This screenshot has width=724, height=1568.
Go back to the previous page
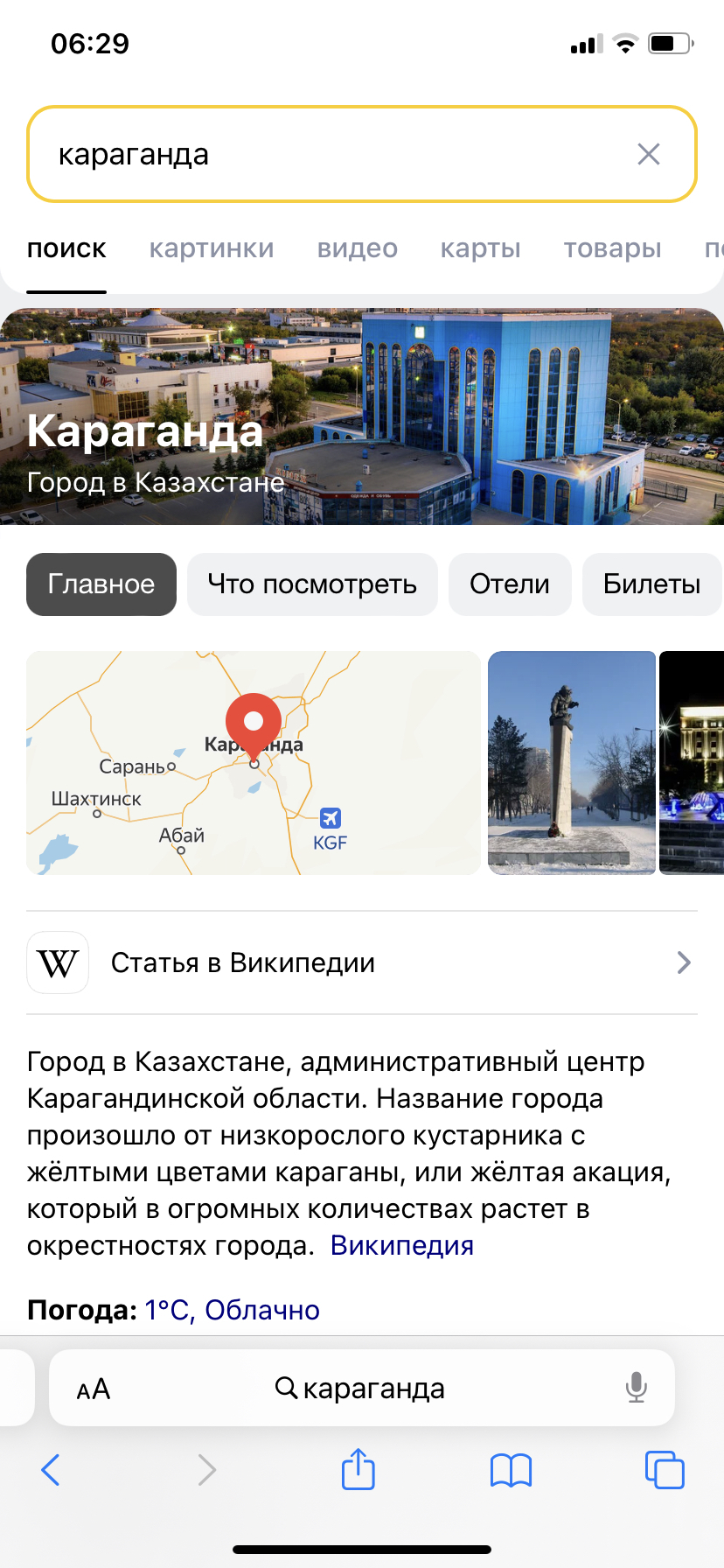pyautogui.click(x=51, y=1470)
